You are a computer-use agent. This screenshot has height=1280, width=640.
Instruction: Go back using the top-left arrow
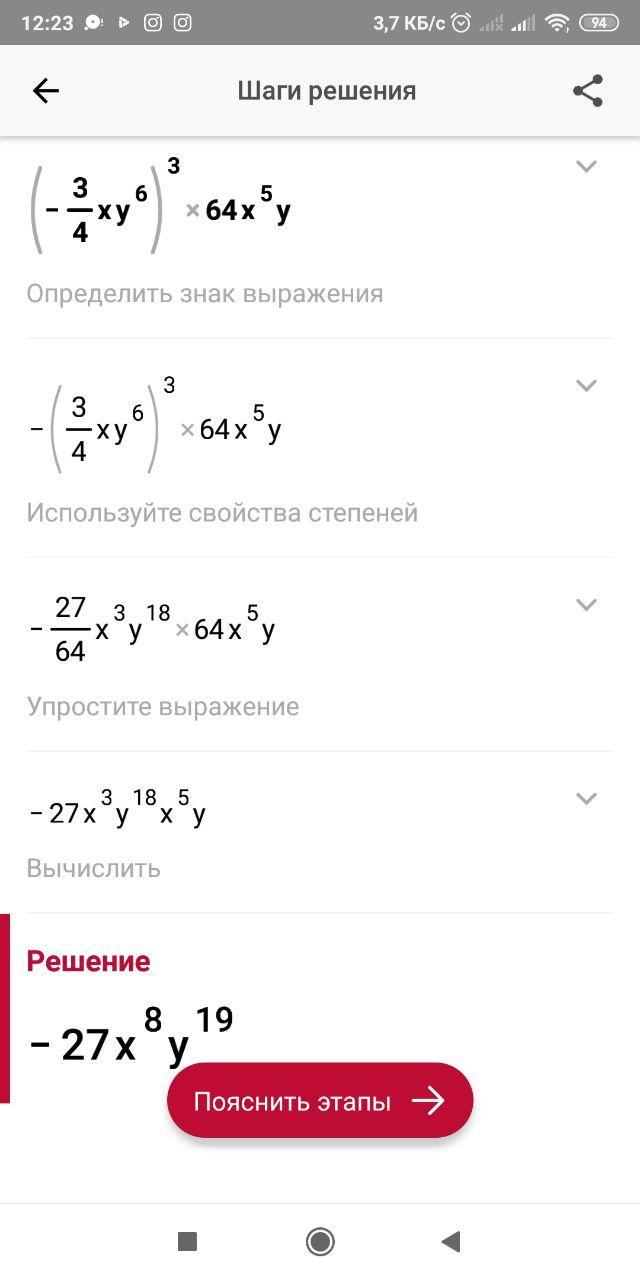[46, 91]
